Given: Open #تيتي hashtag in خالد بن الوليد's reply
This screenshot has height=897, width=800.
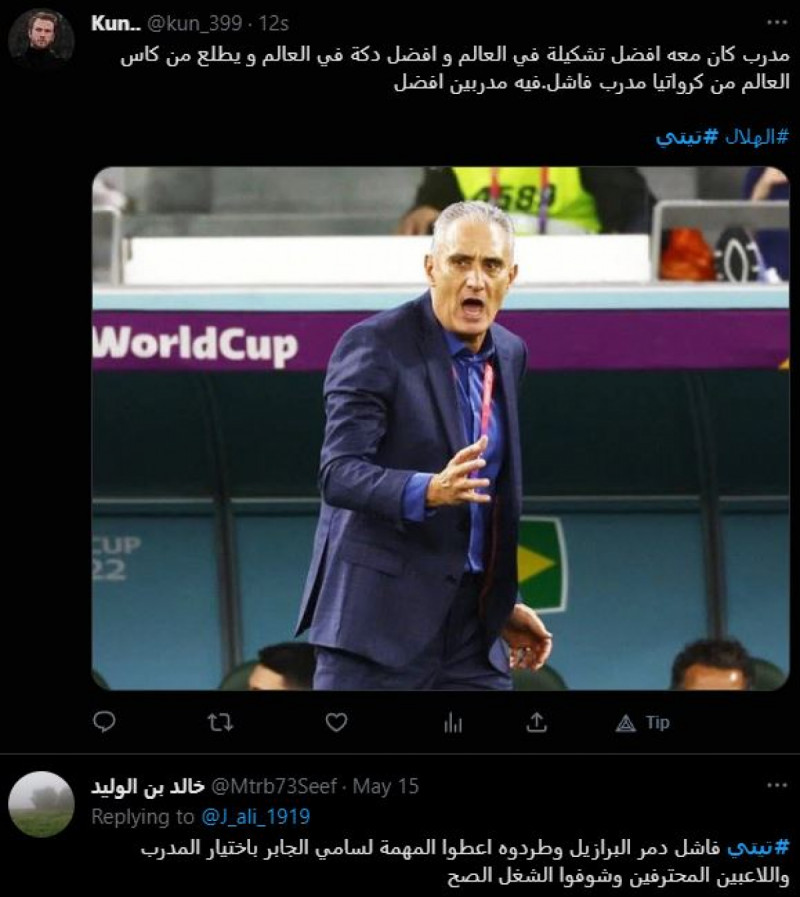Looking at the screenshot, I should (x=757, y=848).
